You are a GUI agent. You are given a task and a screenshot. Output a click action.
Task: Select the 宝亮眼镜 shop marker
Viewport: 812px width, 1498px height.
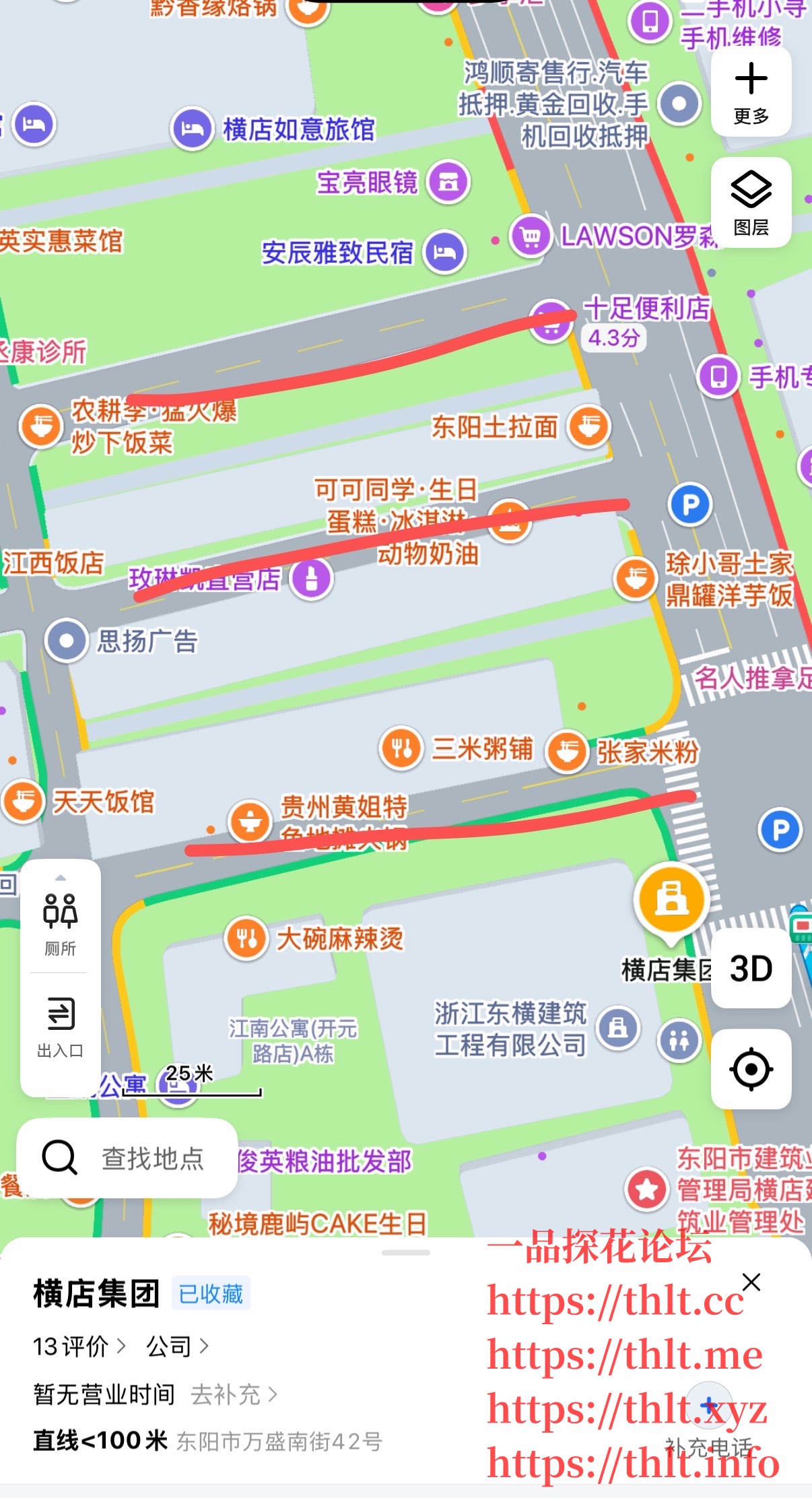coord(448,182)
